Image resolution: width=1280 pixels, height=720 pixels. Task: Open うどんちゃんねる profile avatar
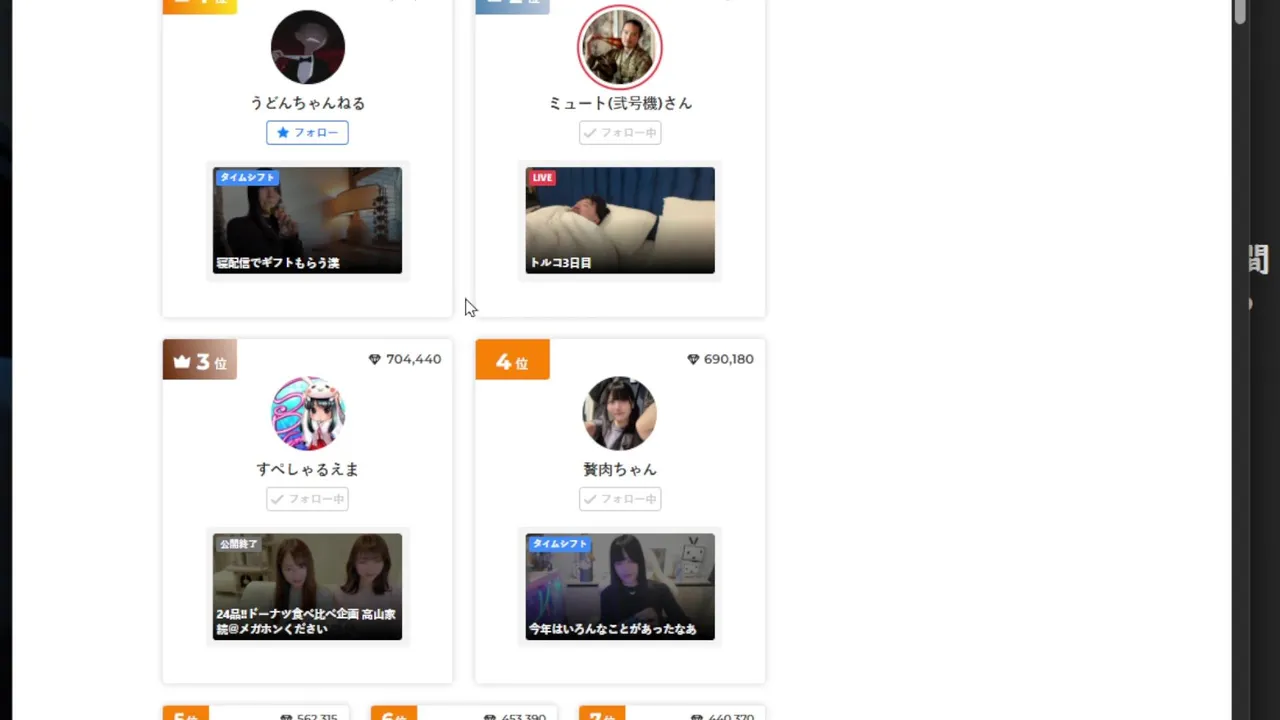[307, 47]
